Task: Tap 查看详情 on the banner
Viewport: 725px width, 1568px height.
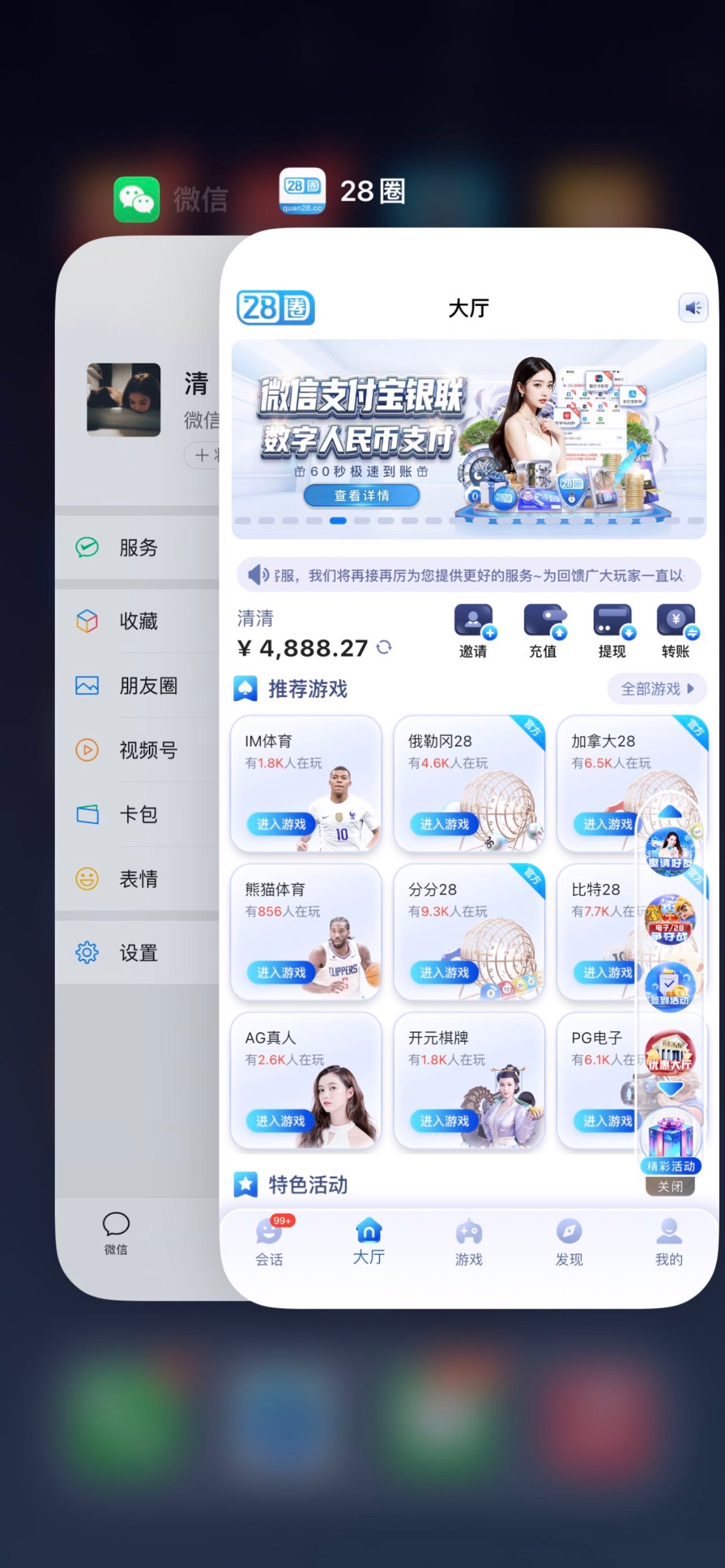Action: [x=361, y=496]
